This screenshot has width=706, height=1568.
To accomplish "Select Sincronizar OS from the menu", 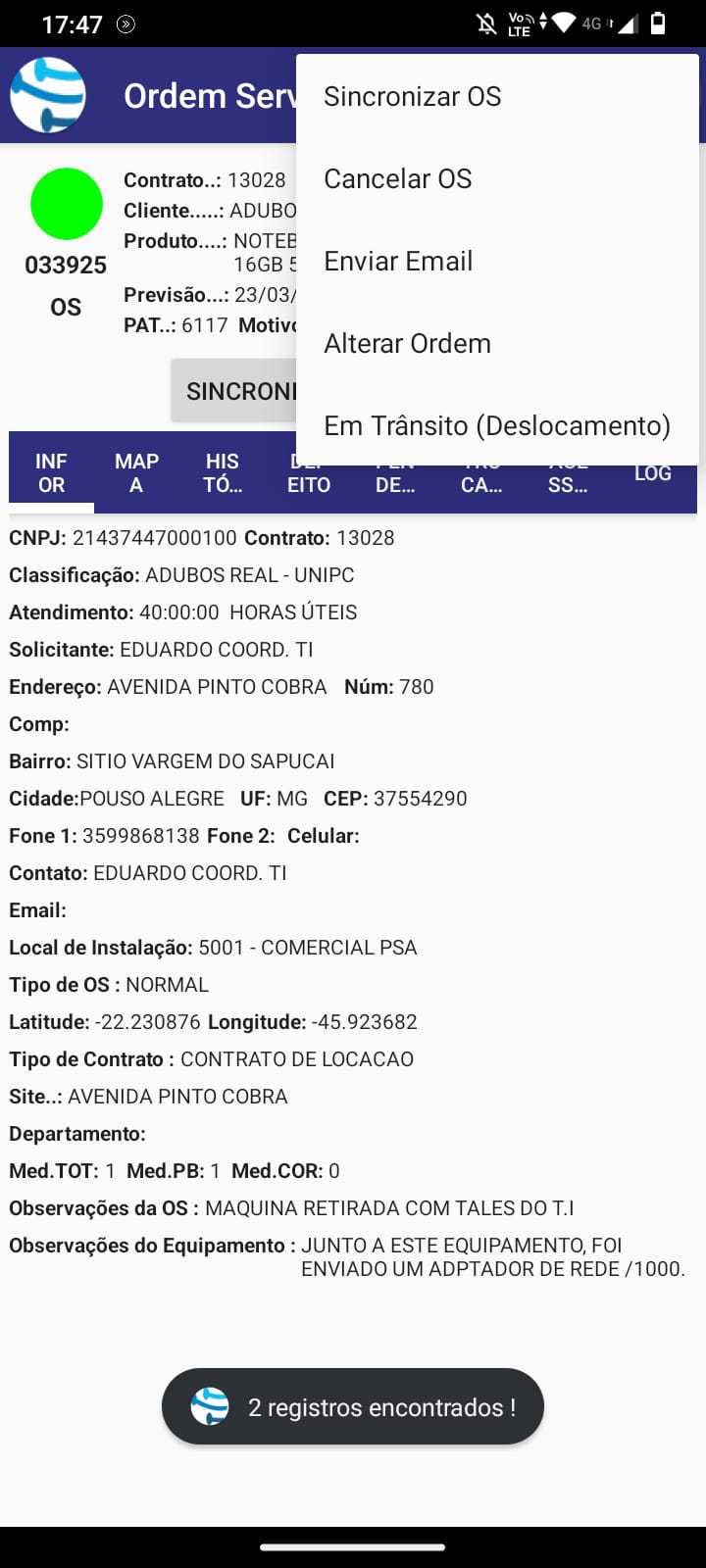I will [412, 96].
